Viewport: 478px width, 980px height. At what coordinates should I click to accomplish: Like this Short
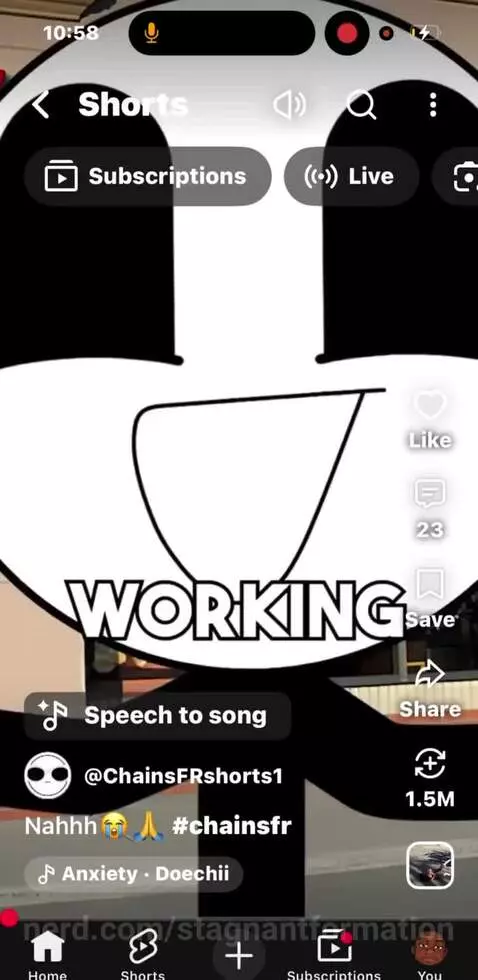[x=430, y=420]
